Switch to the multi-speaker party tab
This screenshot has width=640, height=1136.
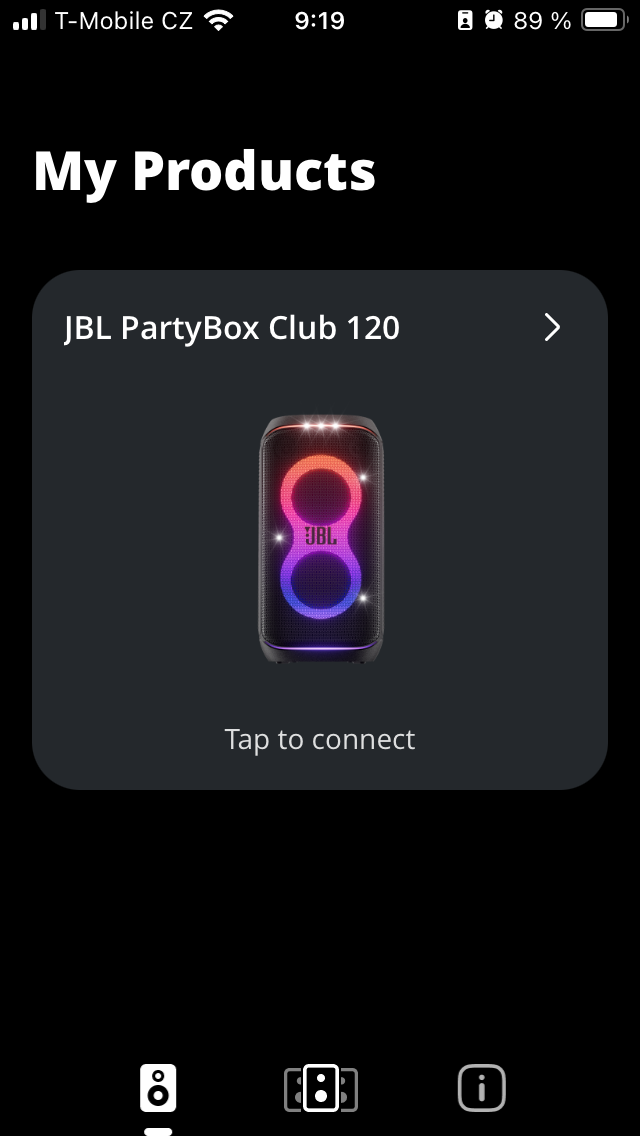coord(321,1088)
